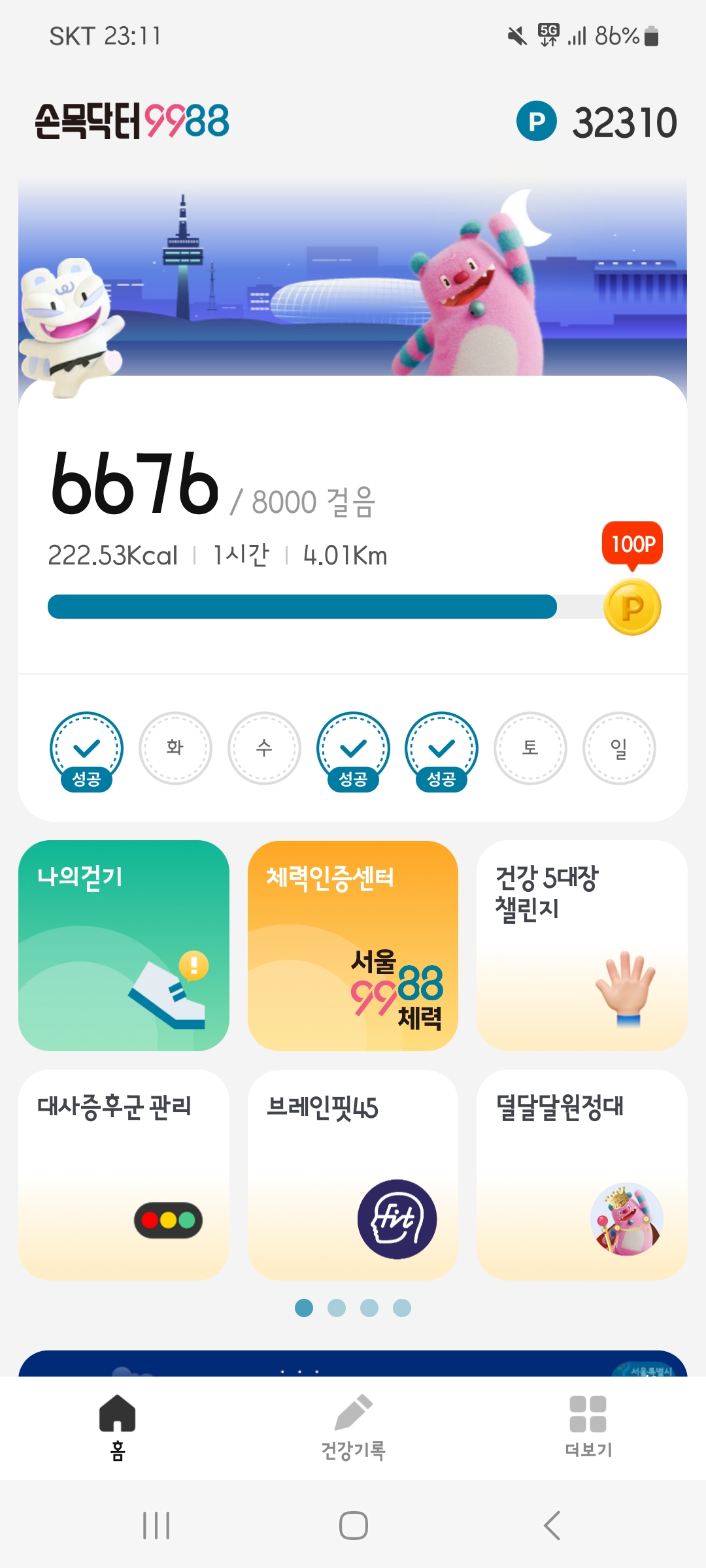Open the 대사증후군 관리 card
706x1568 pixels.
pyautogui.click(x=124, y=1174)
